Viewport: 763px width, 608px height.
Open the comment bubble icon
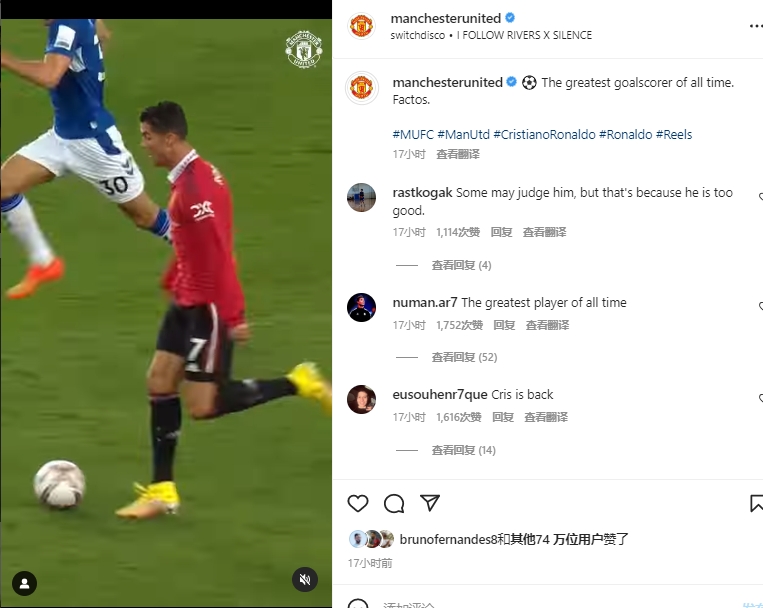[x=394, y=503]
